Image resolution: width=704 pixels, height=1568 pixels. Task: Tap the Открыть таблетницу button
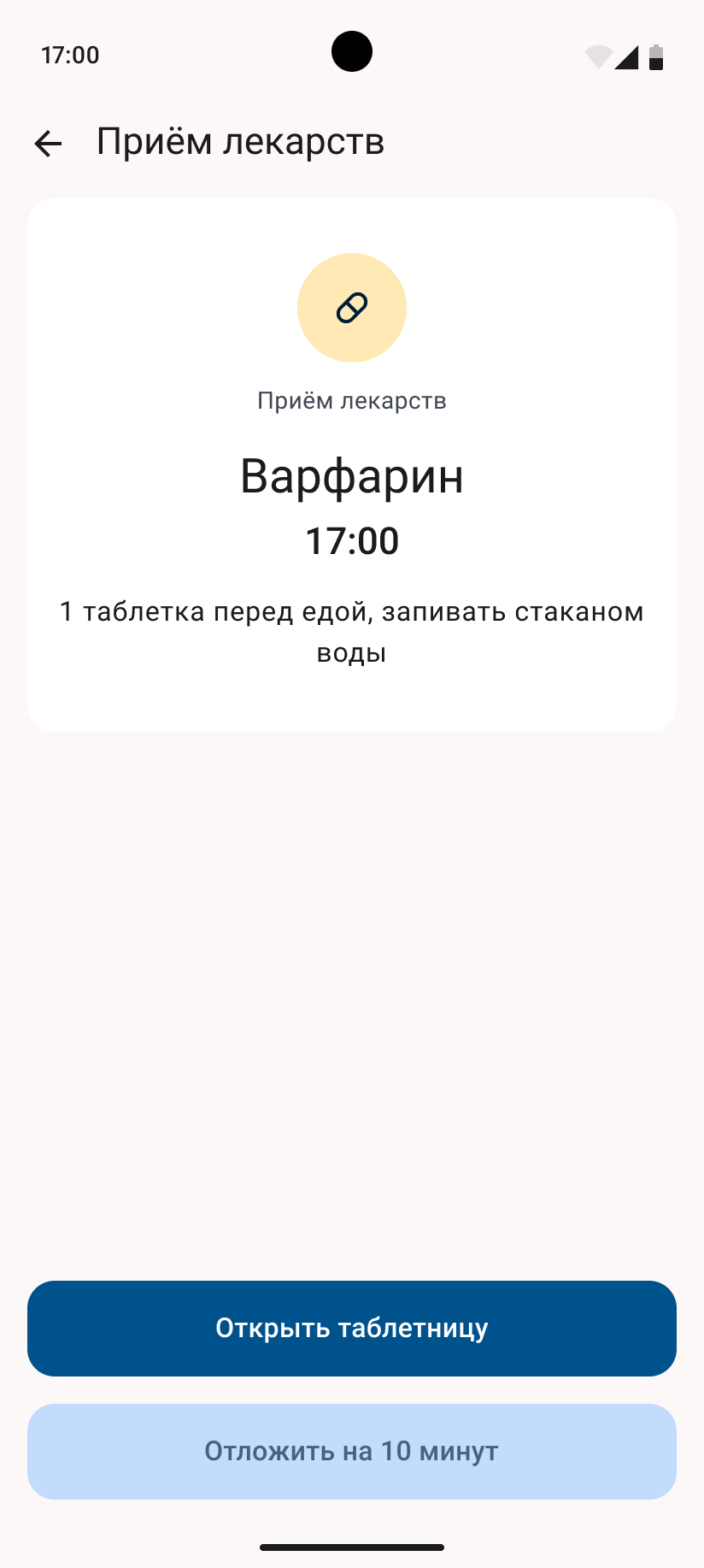tap(352, 1328)
